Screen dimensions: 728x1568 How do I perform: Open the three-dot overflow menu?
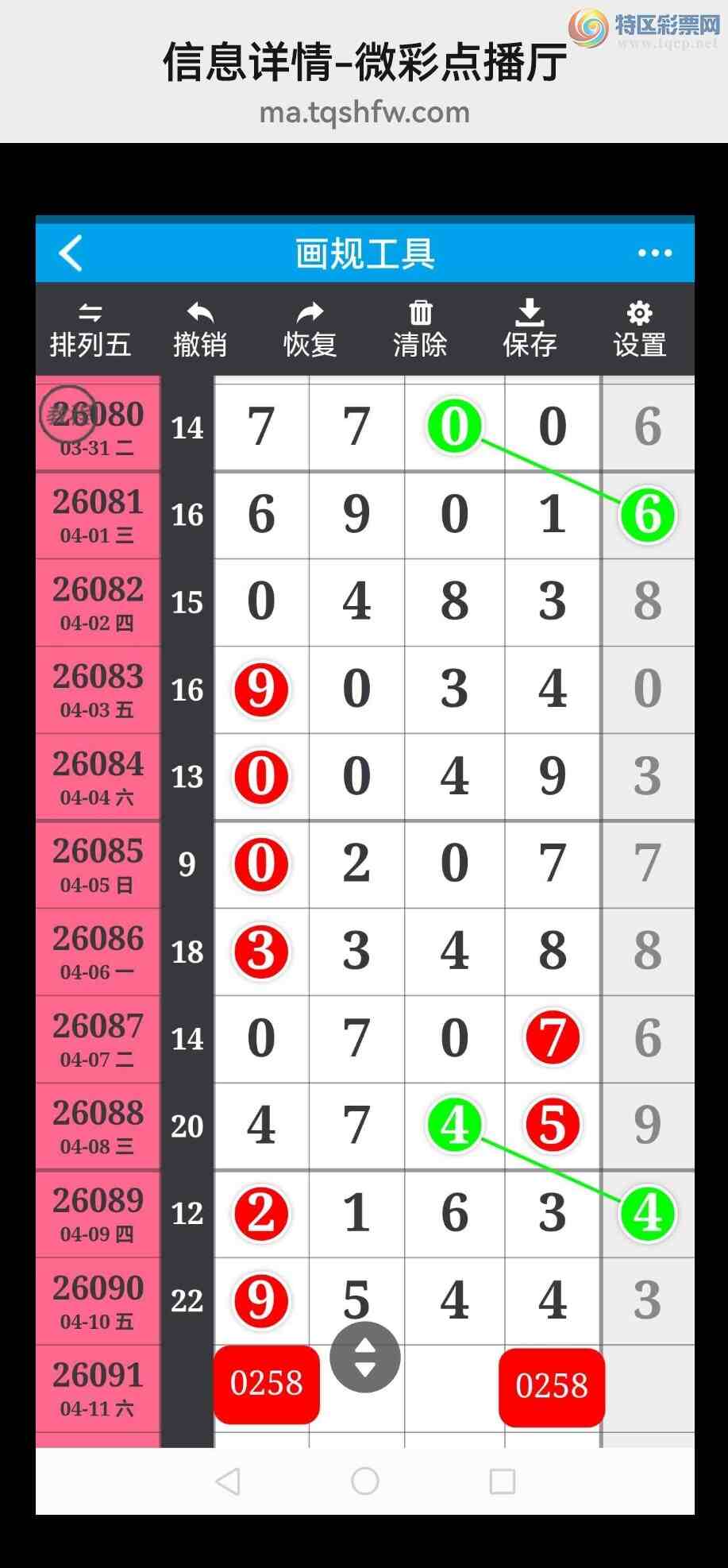tap(654, 253)
